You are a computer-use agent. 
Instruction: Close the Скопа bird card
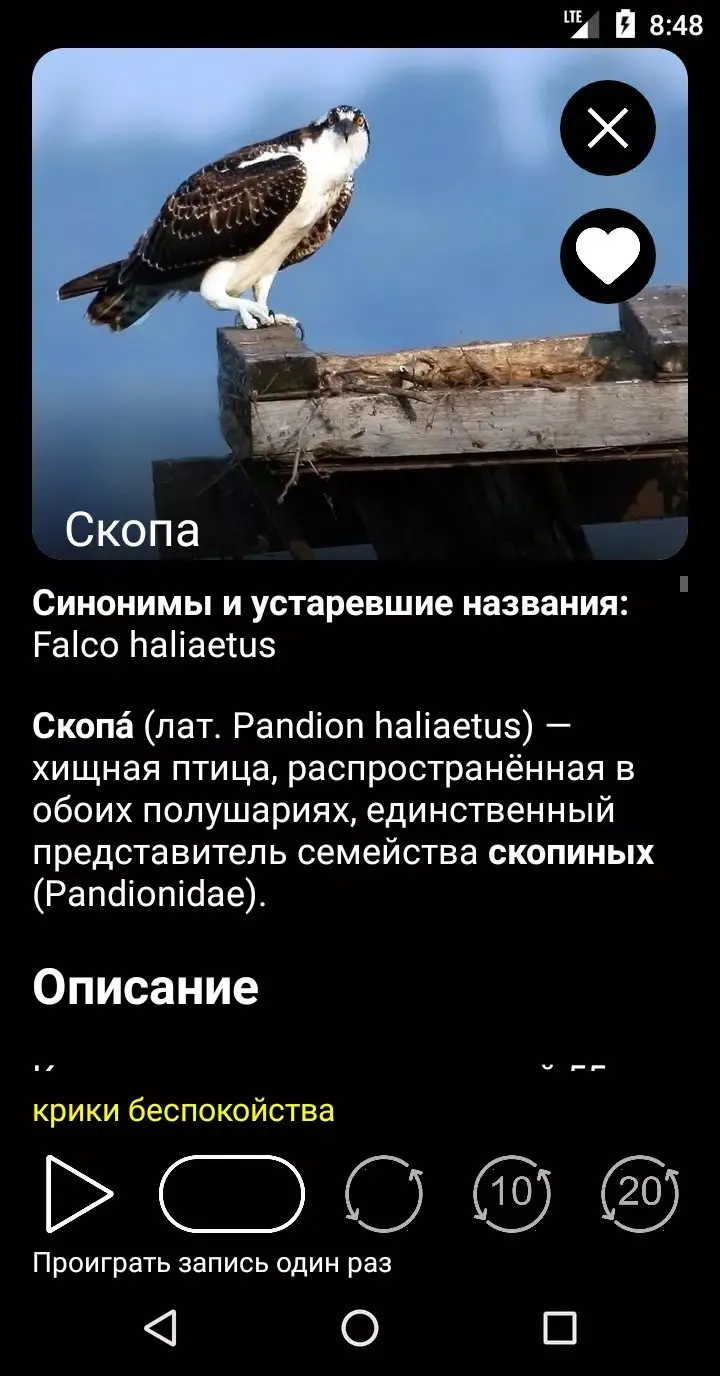[608, 128]
